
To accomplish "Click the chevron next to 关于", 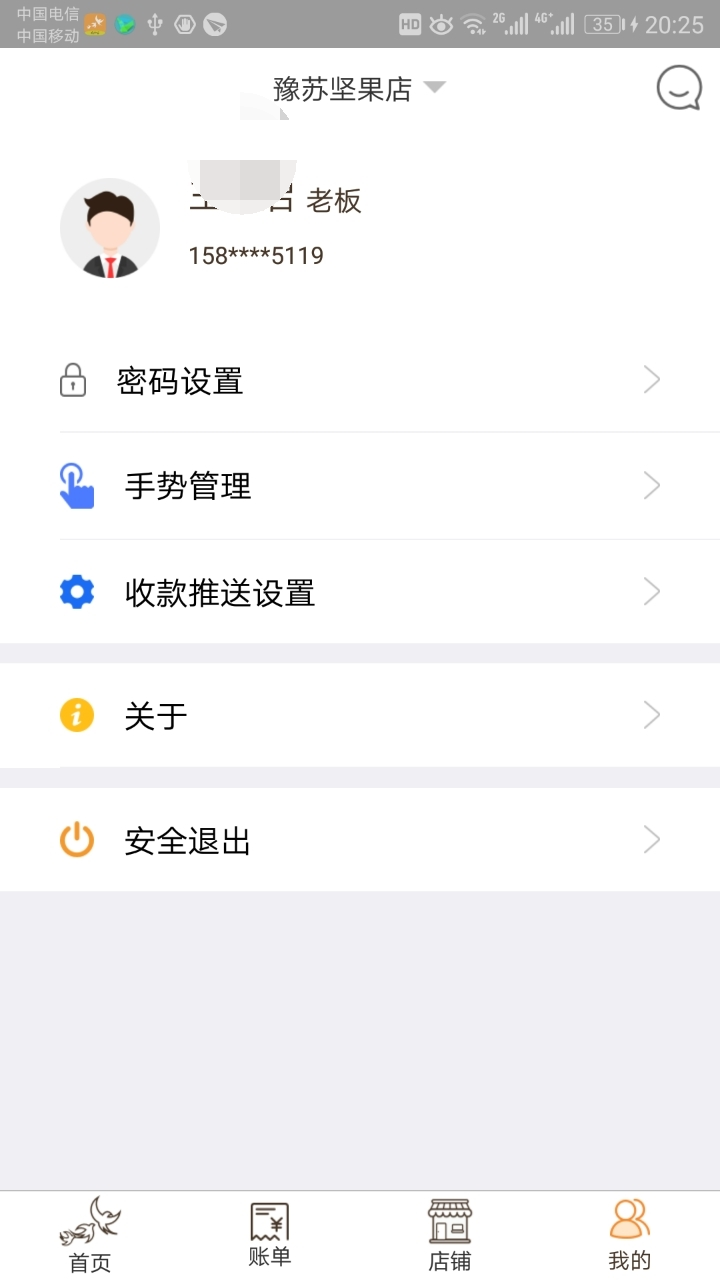I will [651, 715].
